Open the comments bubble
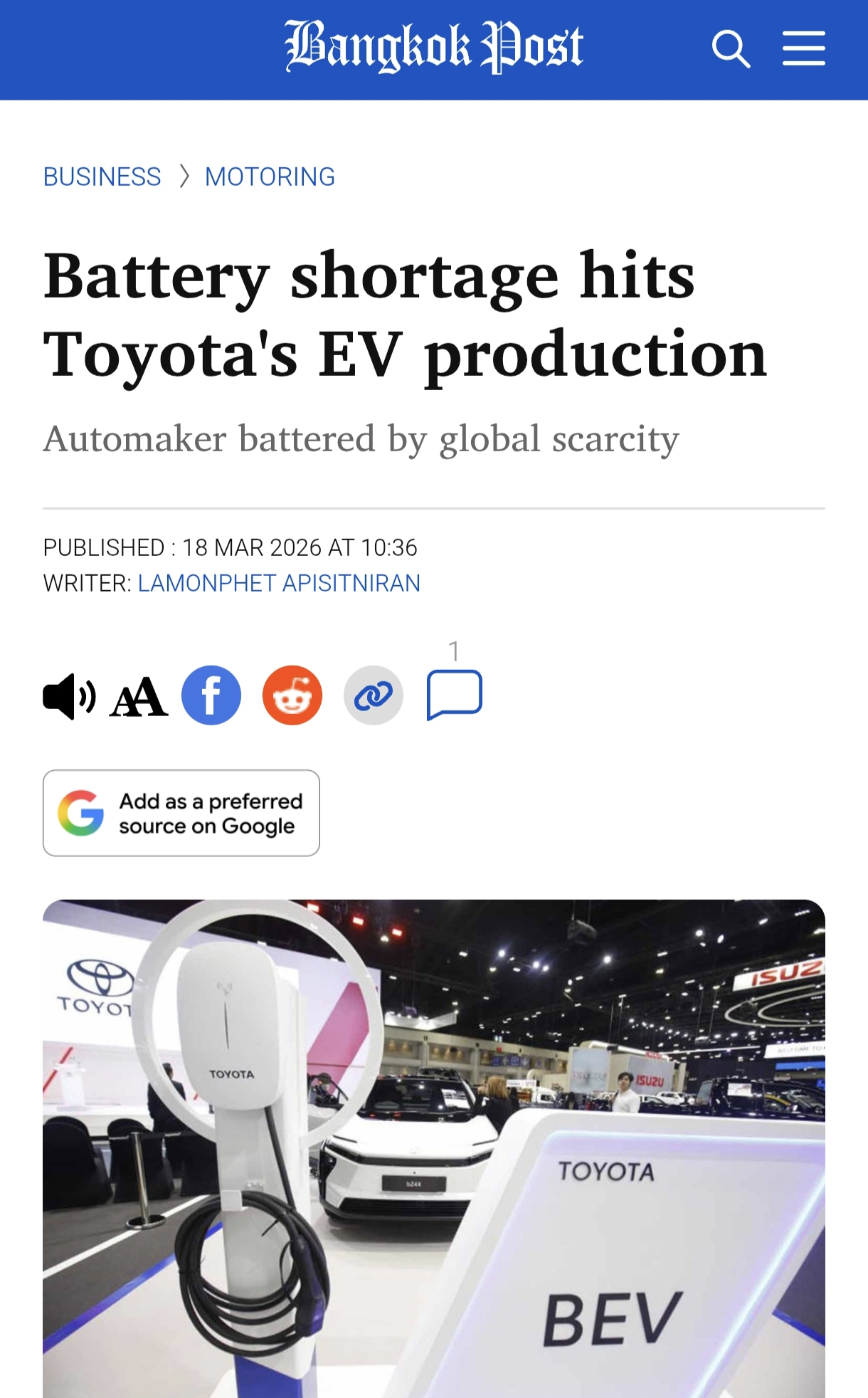 454,694
